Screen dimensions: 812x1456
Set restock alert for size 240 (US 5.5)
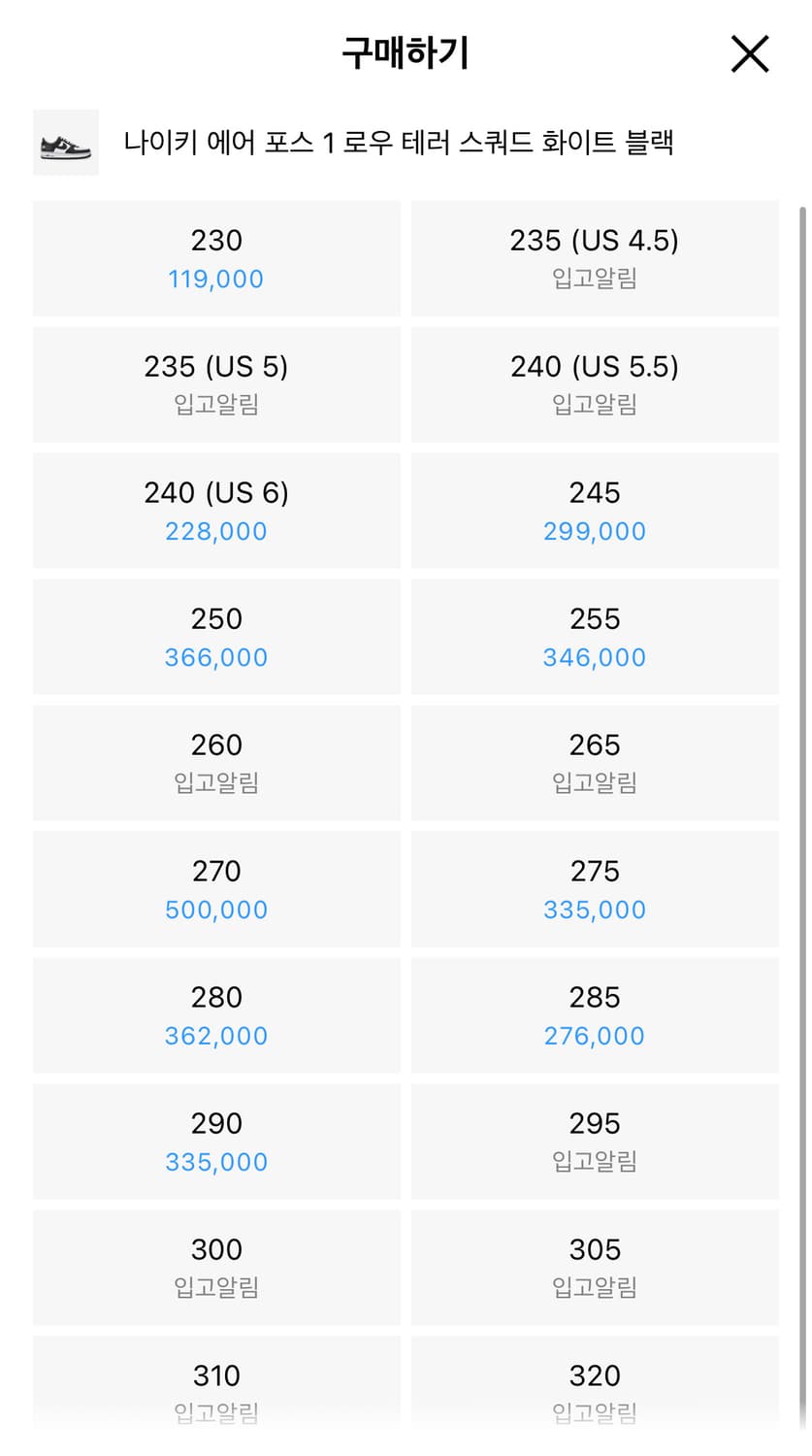(x=595, y=383)
